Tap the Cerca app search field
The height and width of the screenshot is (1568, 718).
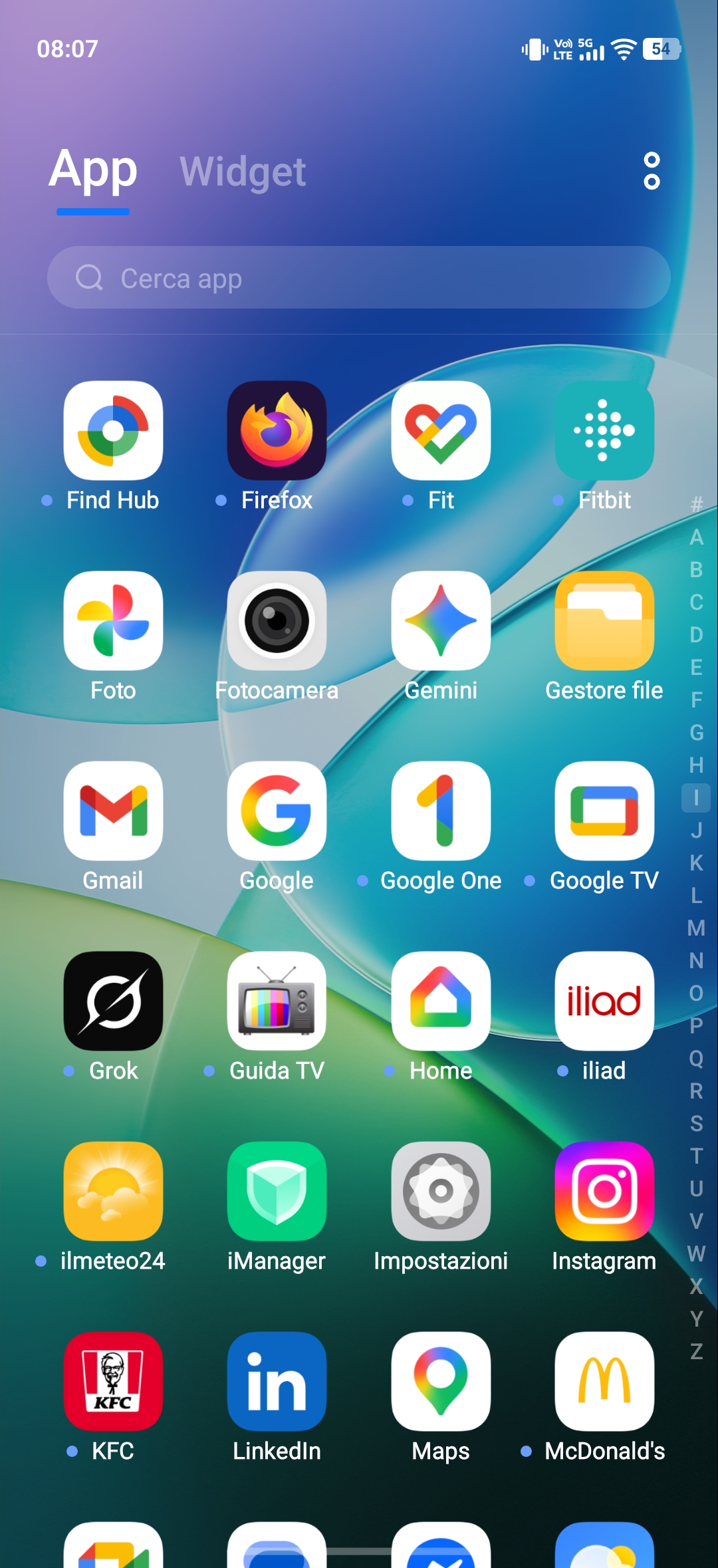coord(359,278)
